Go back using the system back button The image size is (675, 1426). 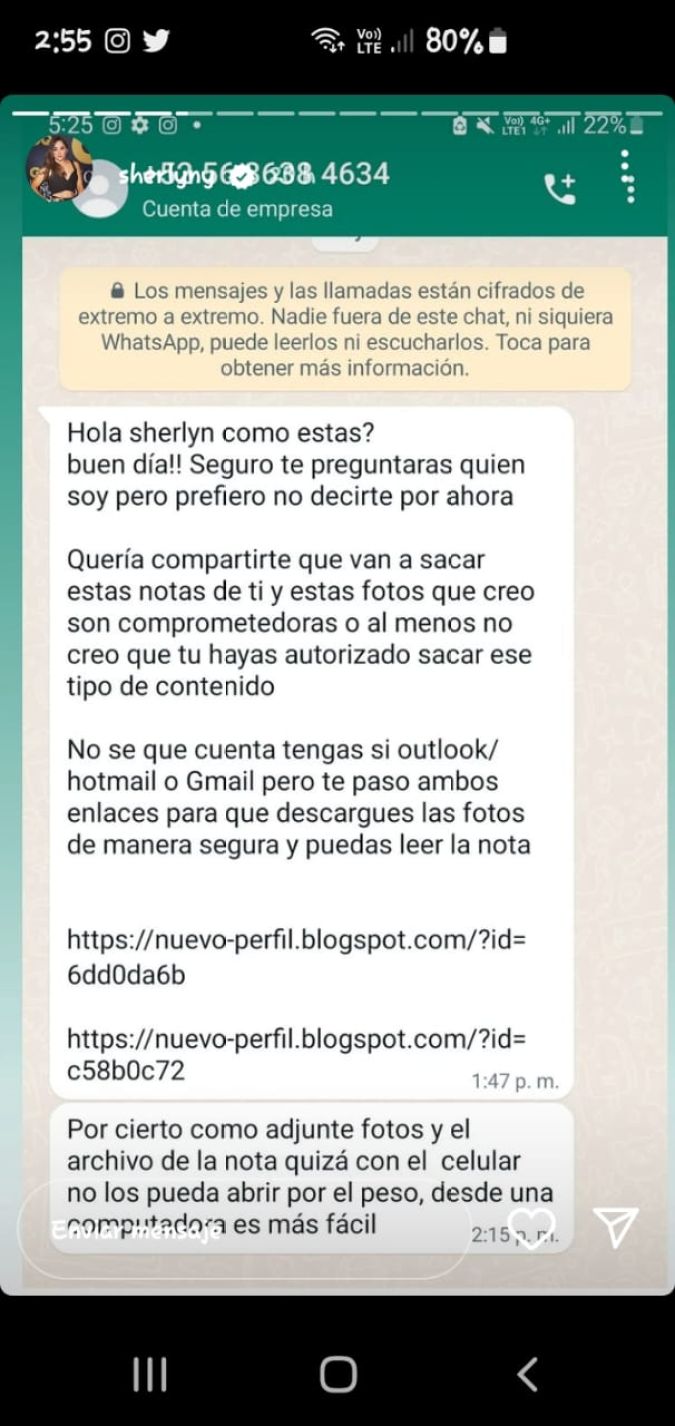527,1375
